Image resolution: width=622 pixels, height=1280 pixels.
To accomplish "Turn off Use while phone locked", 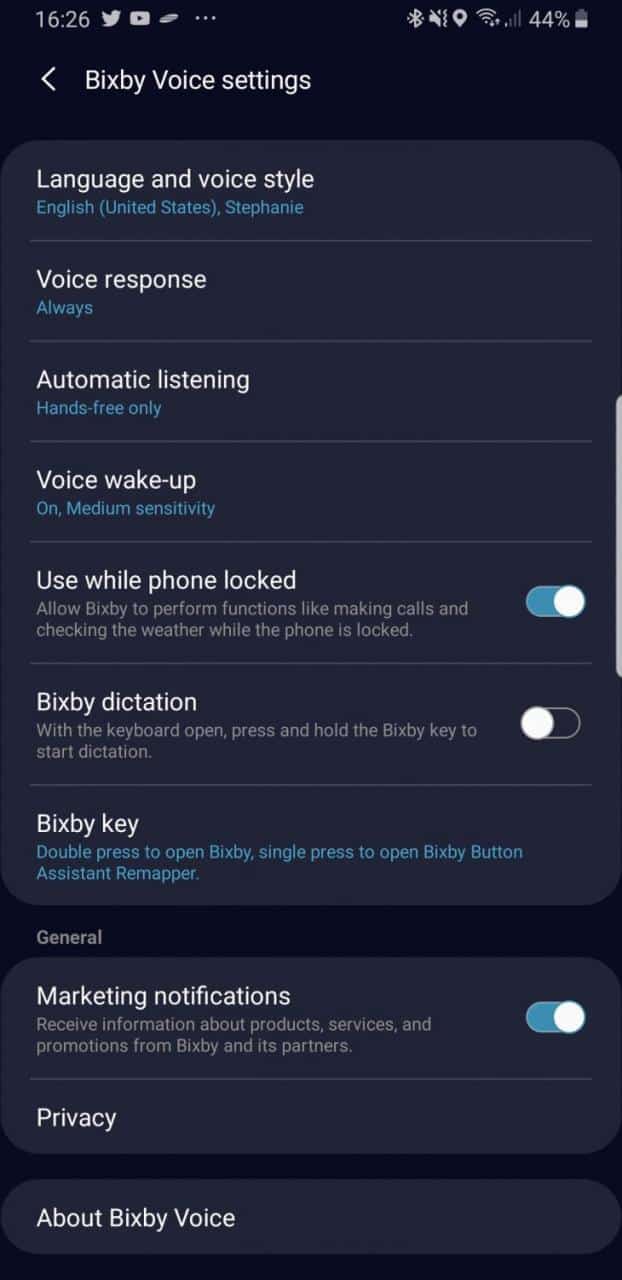I will (555, 602).
